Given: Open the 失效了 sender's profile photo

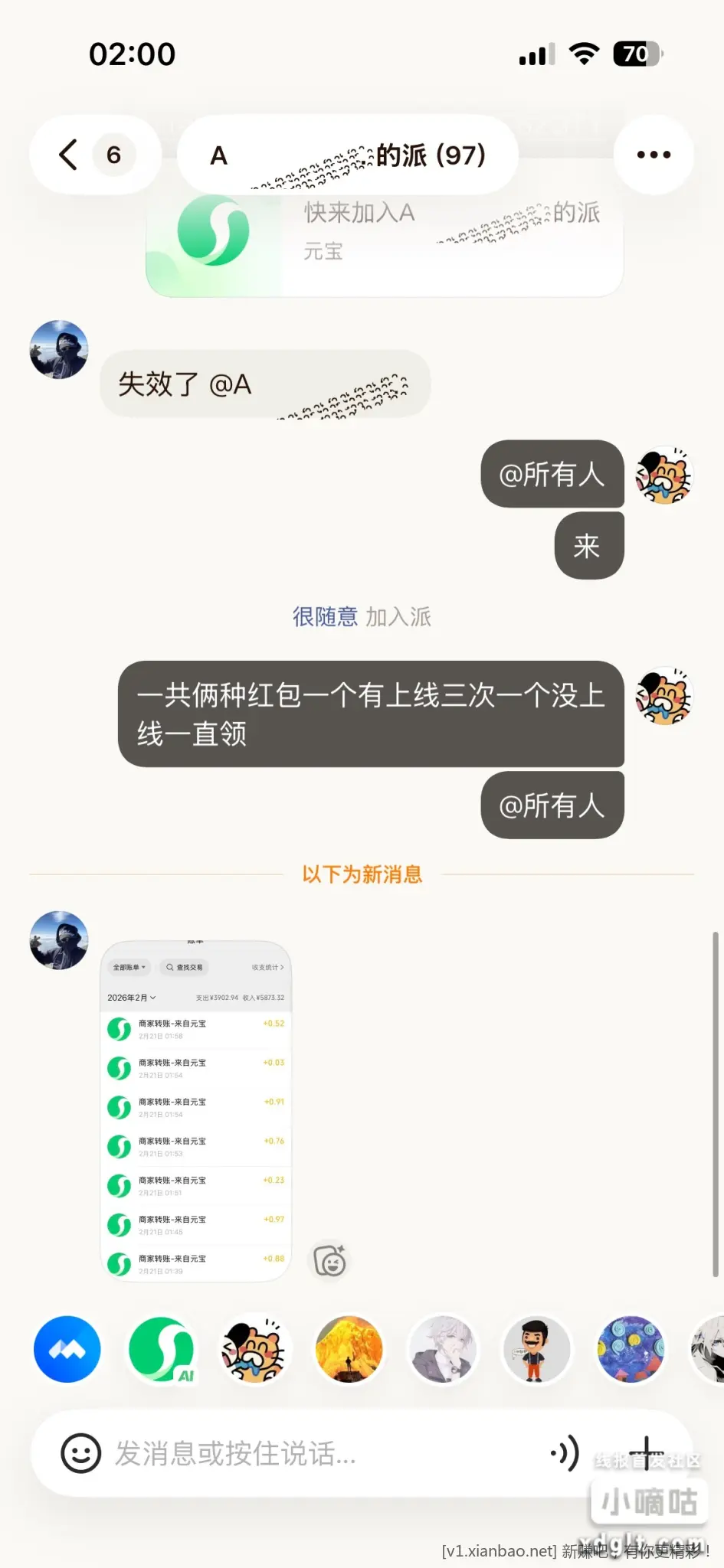Looking at the screenshot, I should coord(59,350).
